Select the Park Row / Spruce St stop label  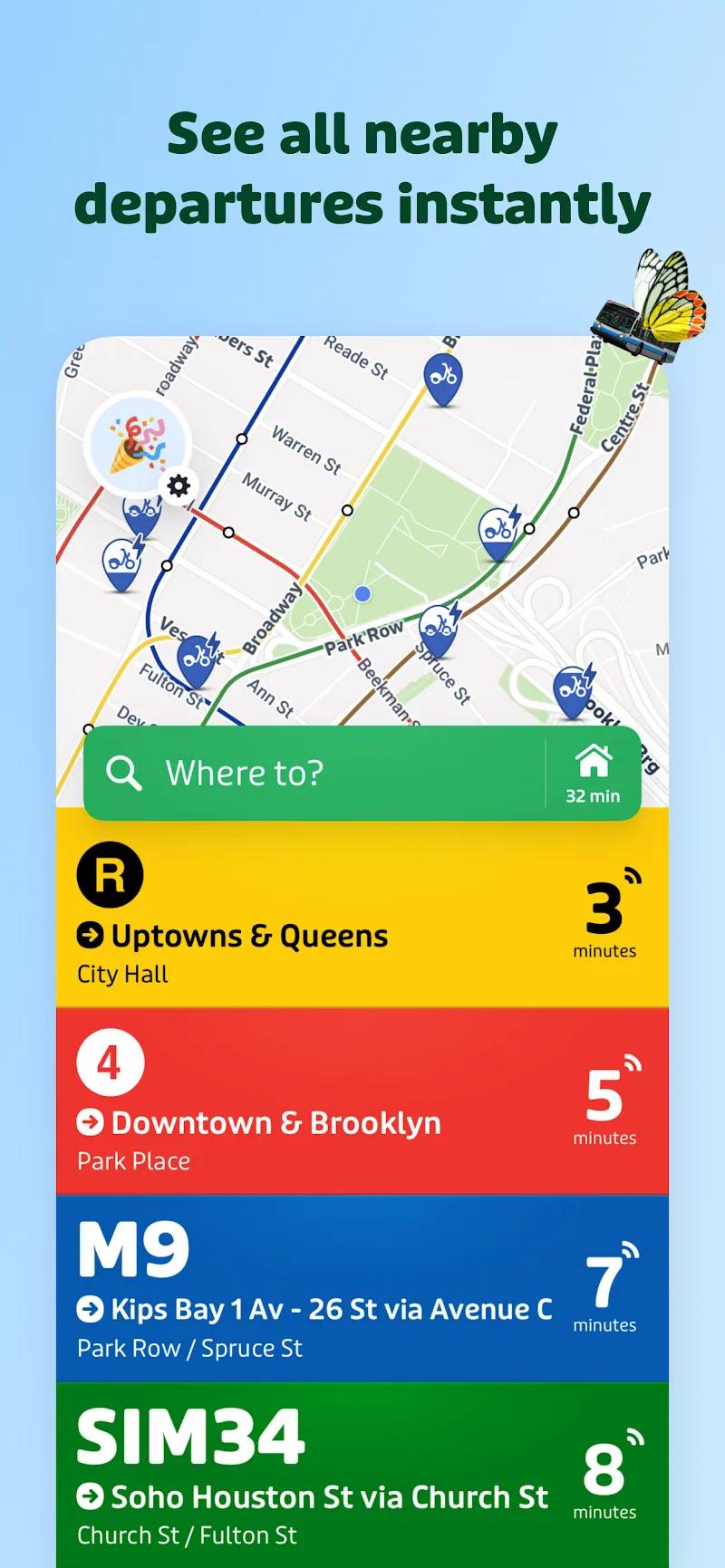(x=187, y=1349)
